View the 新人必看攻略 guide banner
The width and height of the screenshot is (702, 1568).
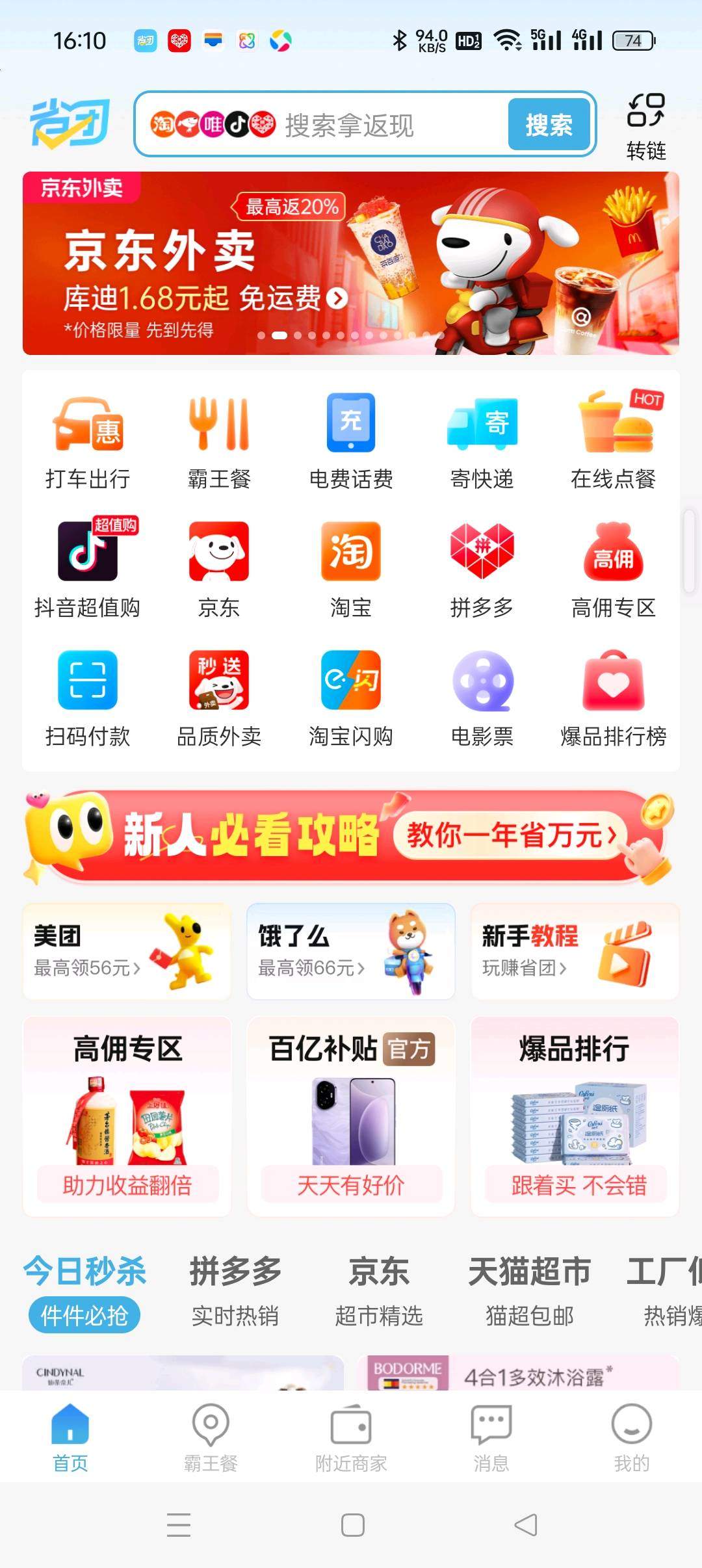pyautogui.click(x=351, y=837)
